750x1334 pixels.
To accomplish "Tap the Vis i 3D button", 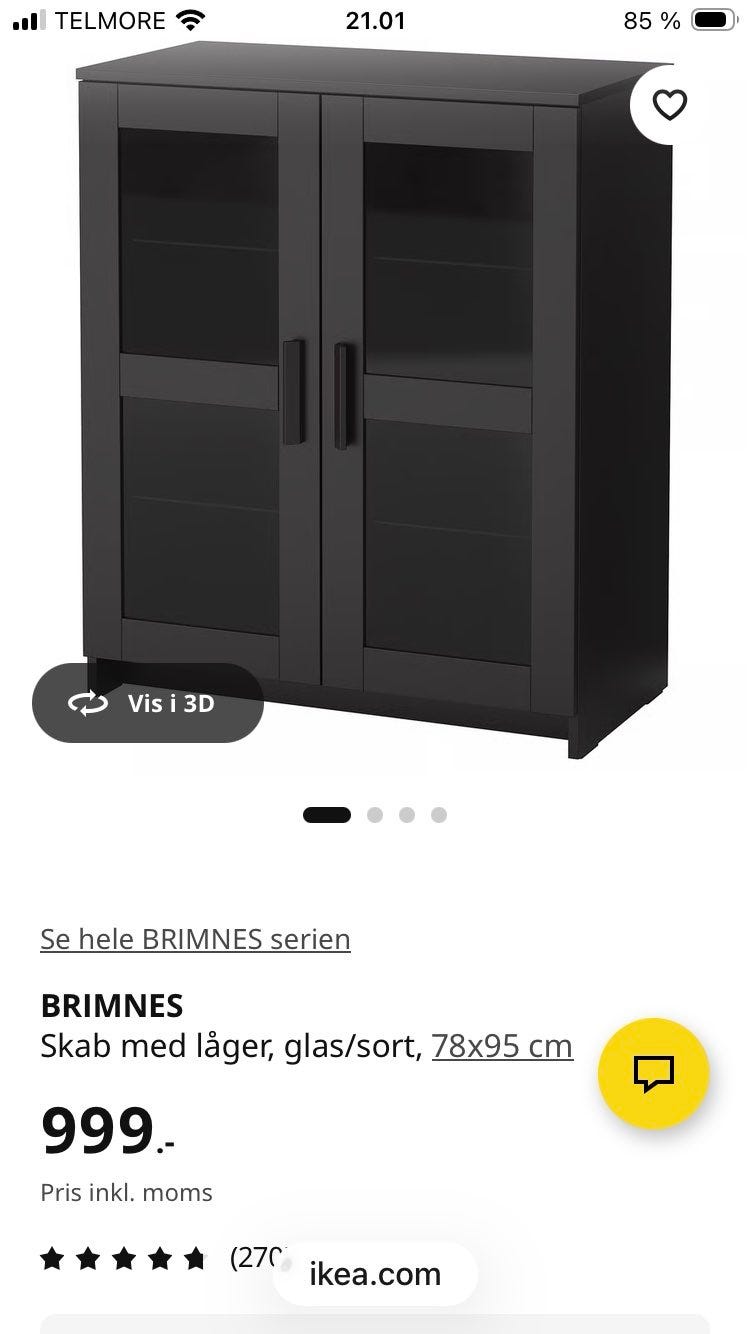I will (x=148, y=703).
